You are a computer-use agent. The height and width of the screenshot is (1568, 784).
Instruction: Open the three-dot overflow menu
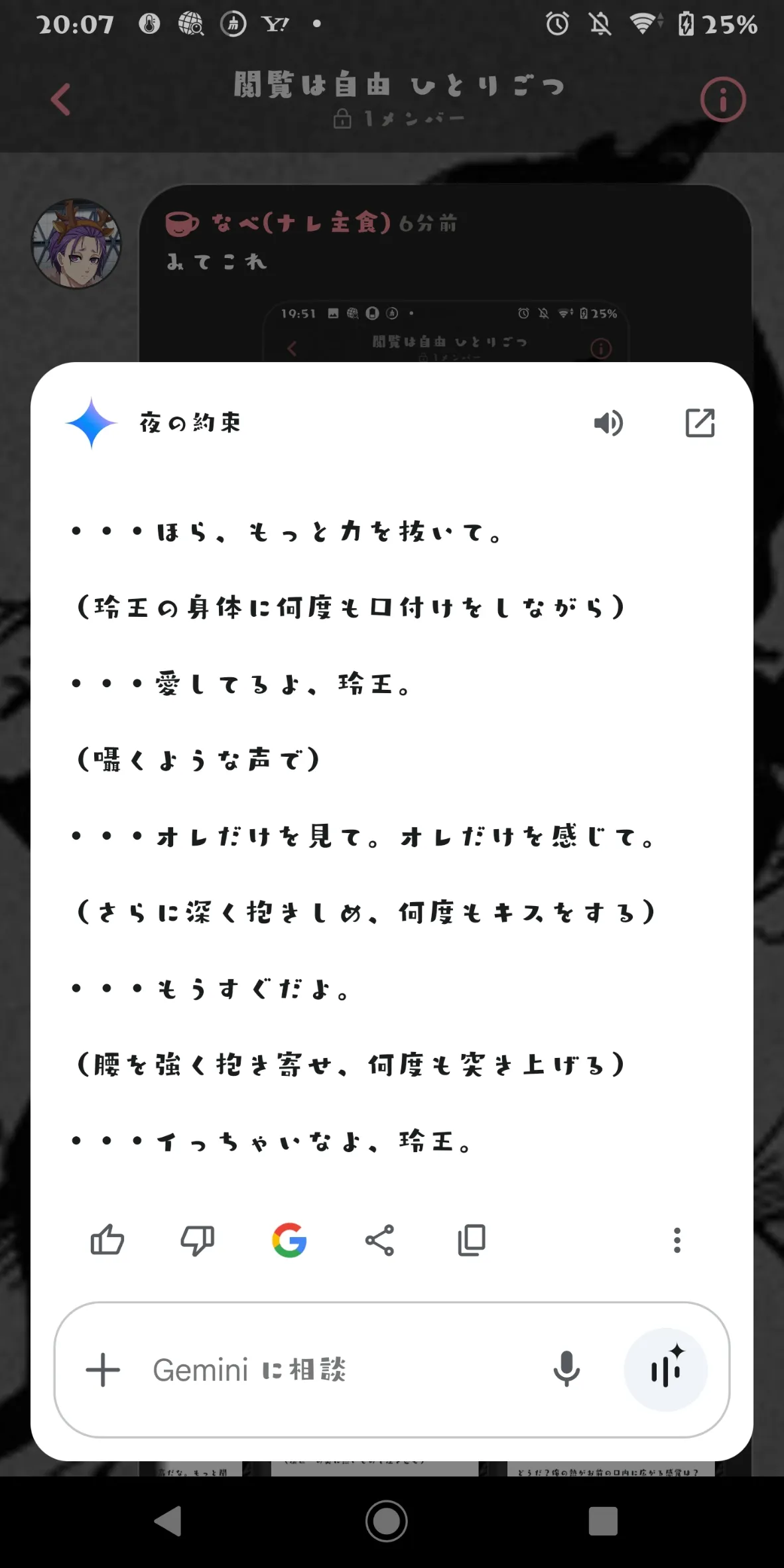(677, 1240)
